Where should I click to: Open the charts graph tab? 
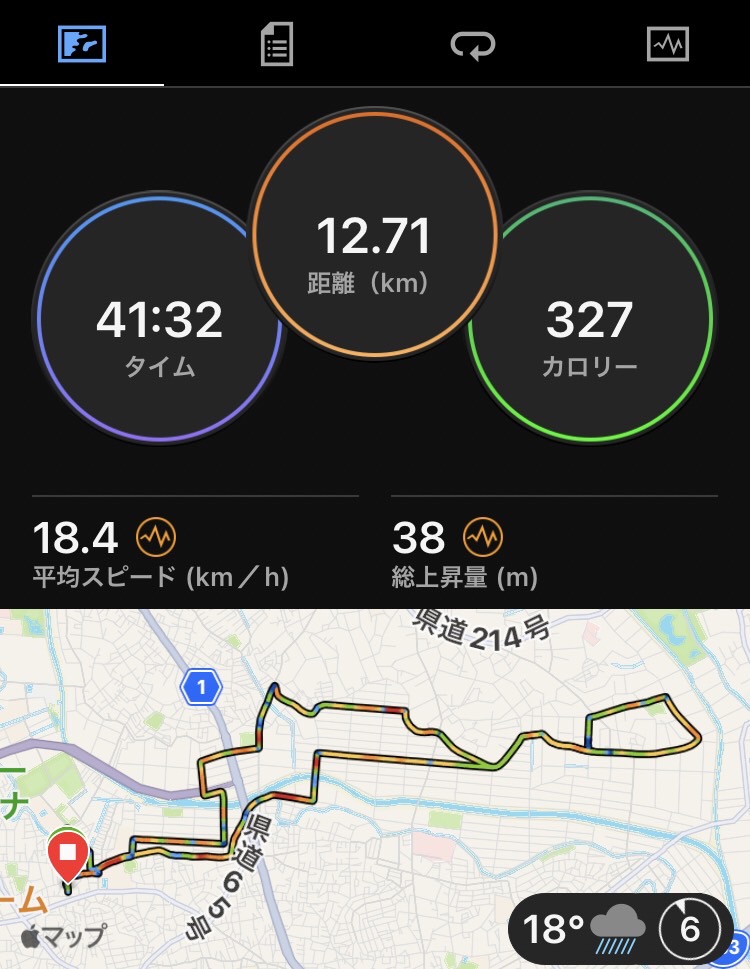pos(667,45)
